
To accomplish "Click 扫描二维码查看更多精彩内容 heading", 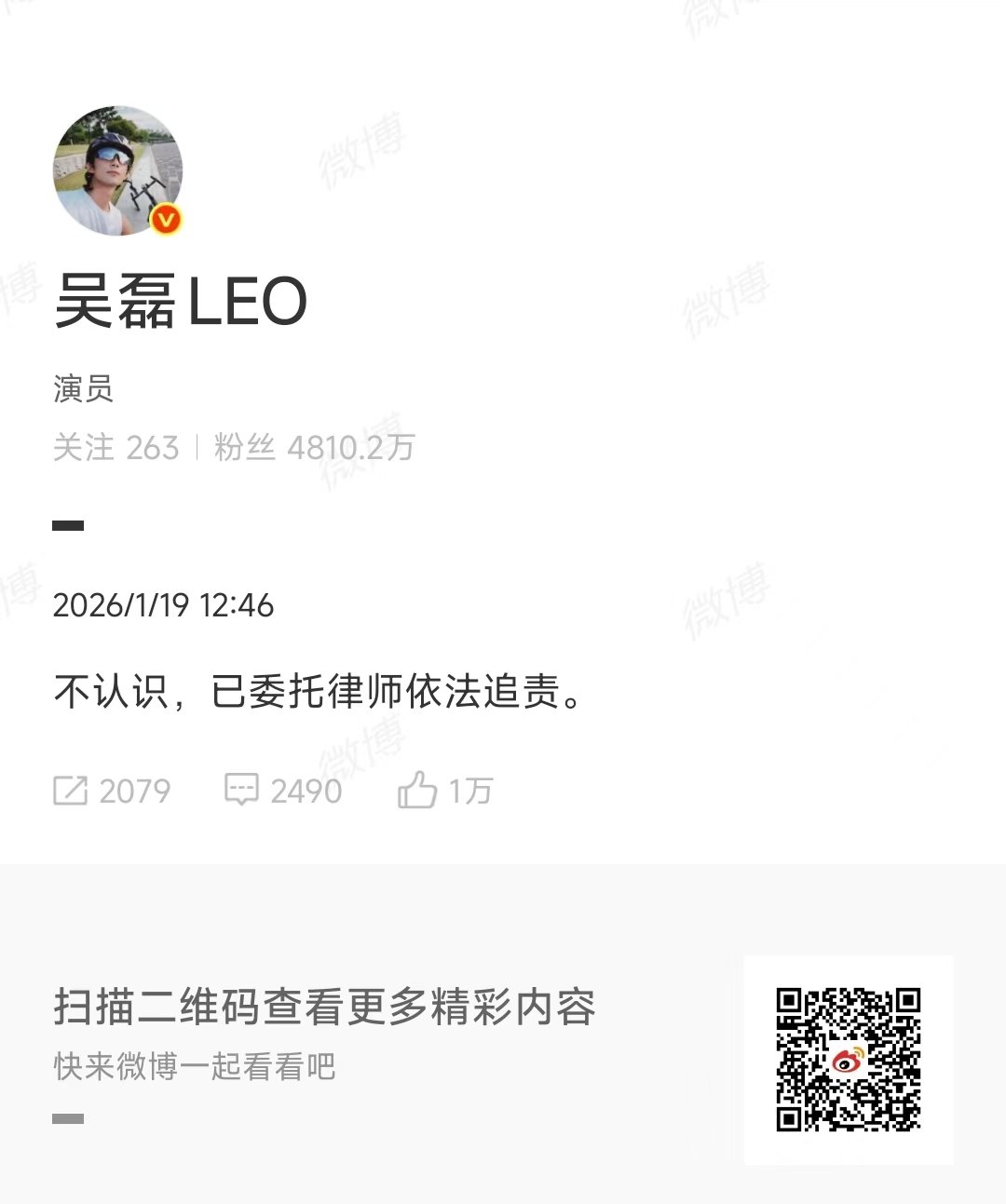I will click(x=324, y=1008).
